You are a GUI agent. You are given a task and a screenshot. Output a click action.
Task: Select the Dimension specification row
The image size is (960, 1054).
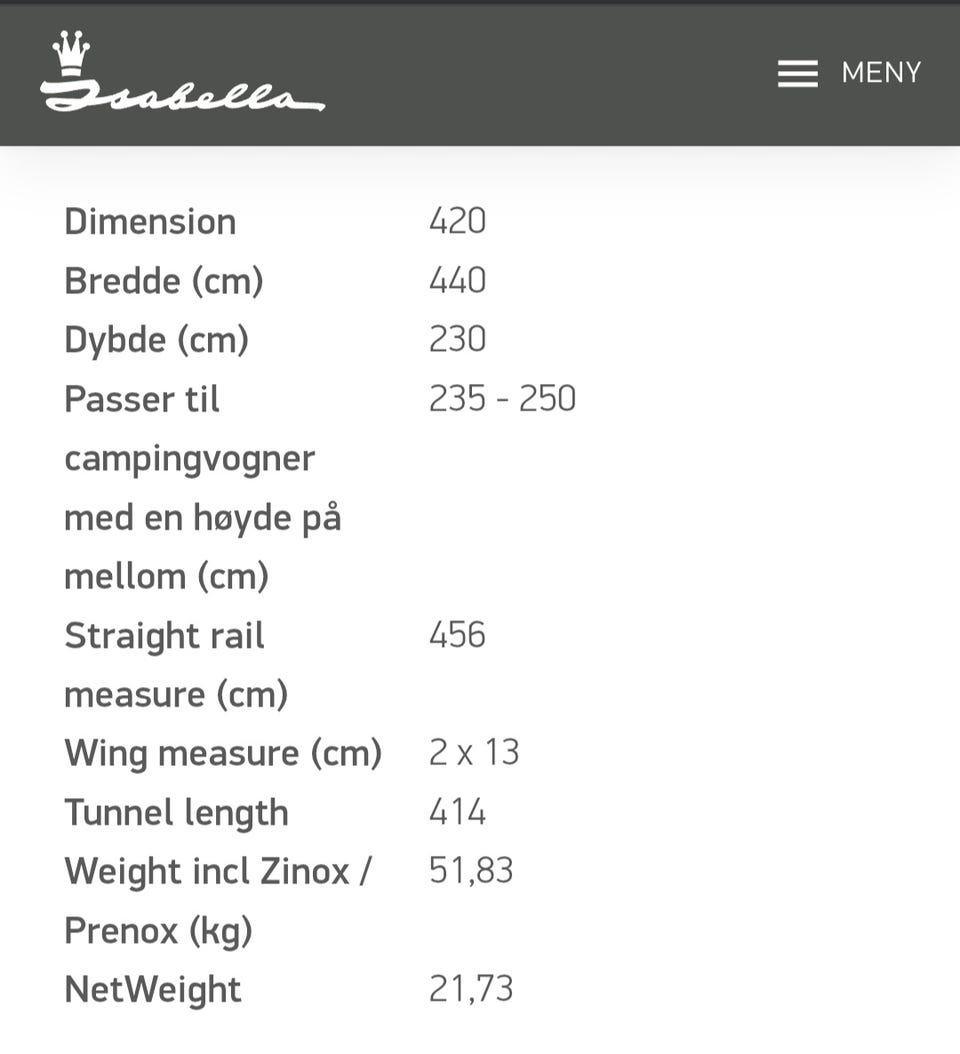pos(150,221)
